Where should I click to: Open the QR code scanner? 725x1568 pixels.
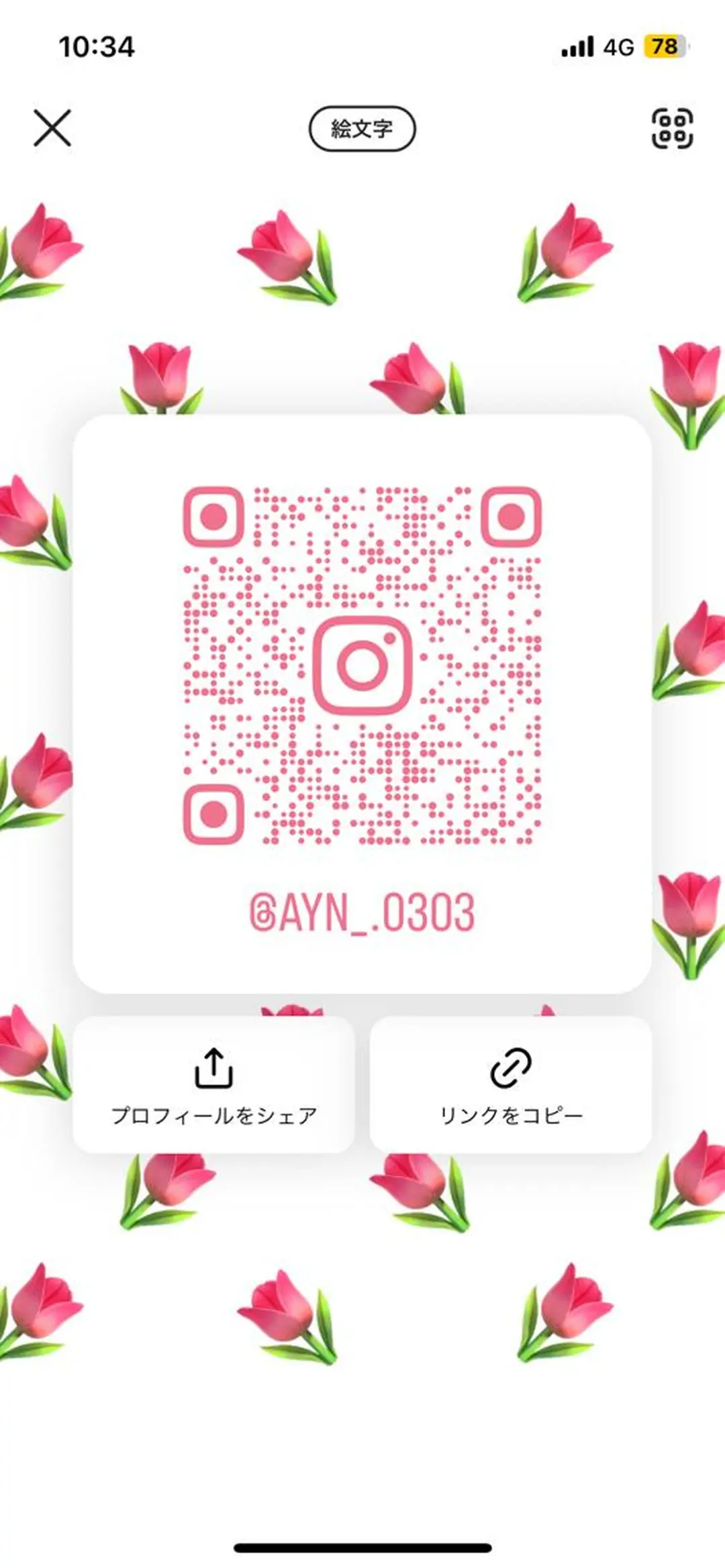pos(672,128)
